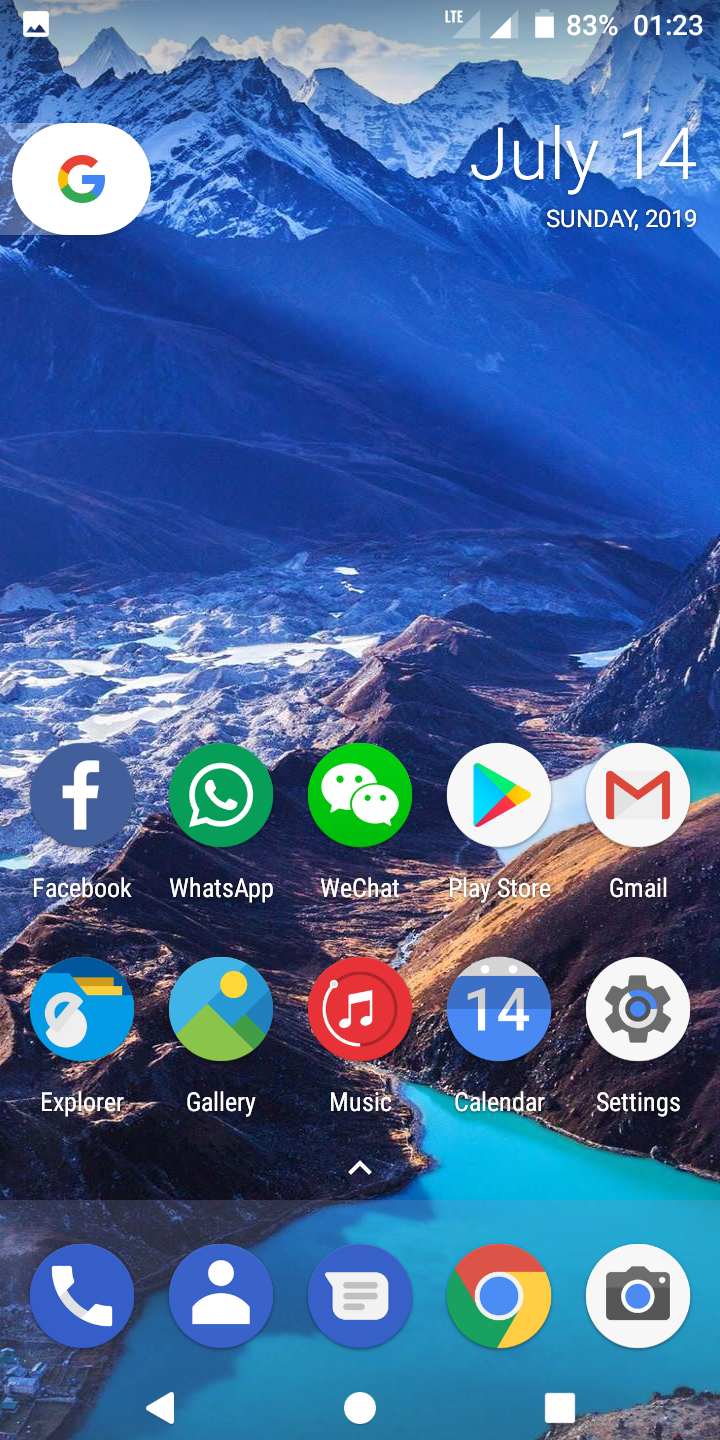
Task: Tap the navigation bar back button
Action: point(160,1408)
